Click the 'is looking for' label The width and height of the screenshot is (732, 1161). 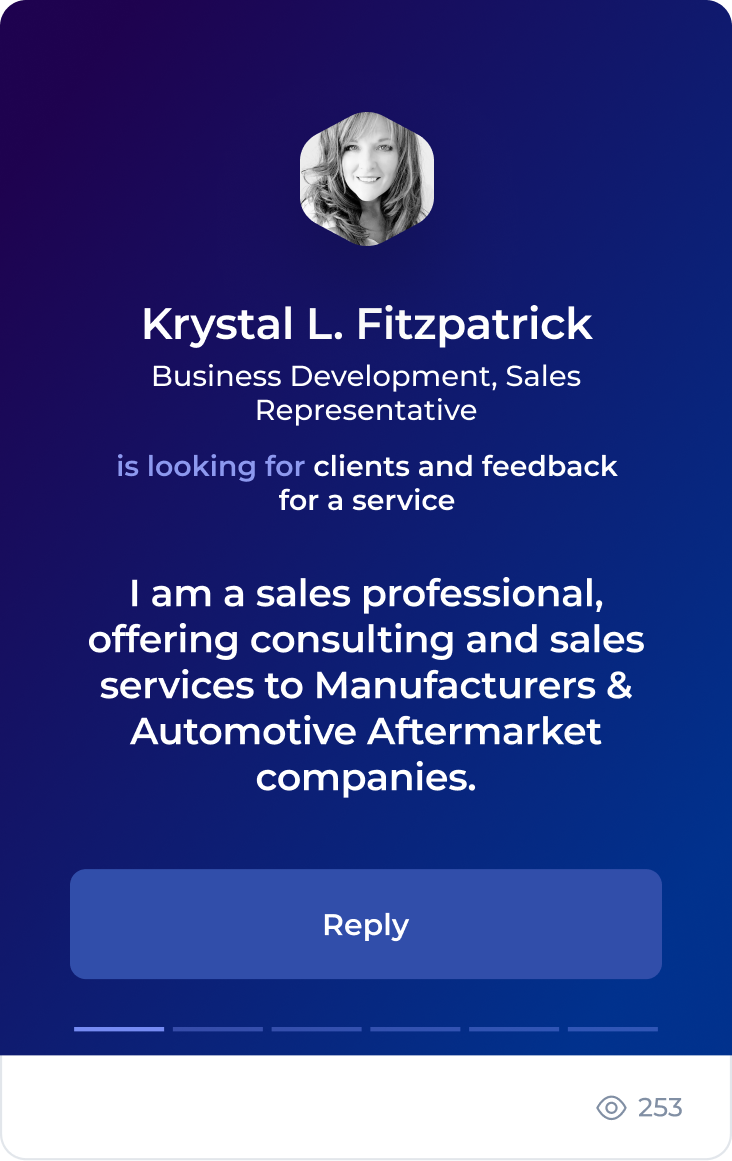pos(212,466)
